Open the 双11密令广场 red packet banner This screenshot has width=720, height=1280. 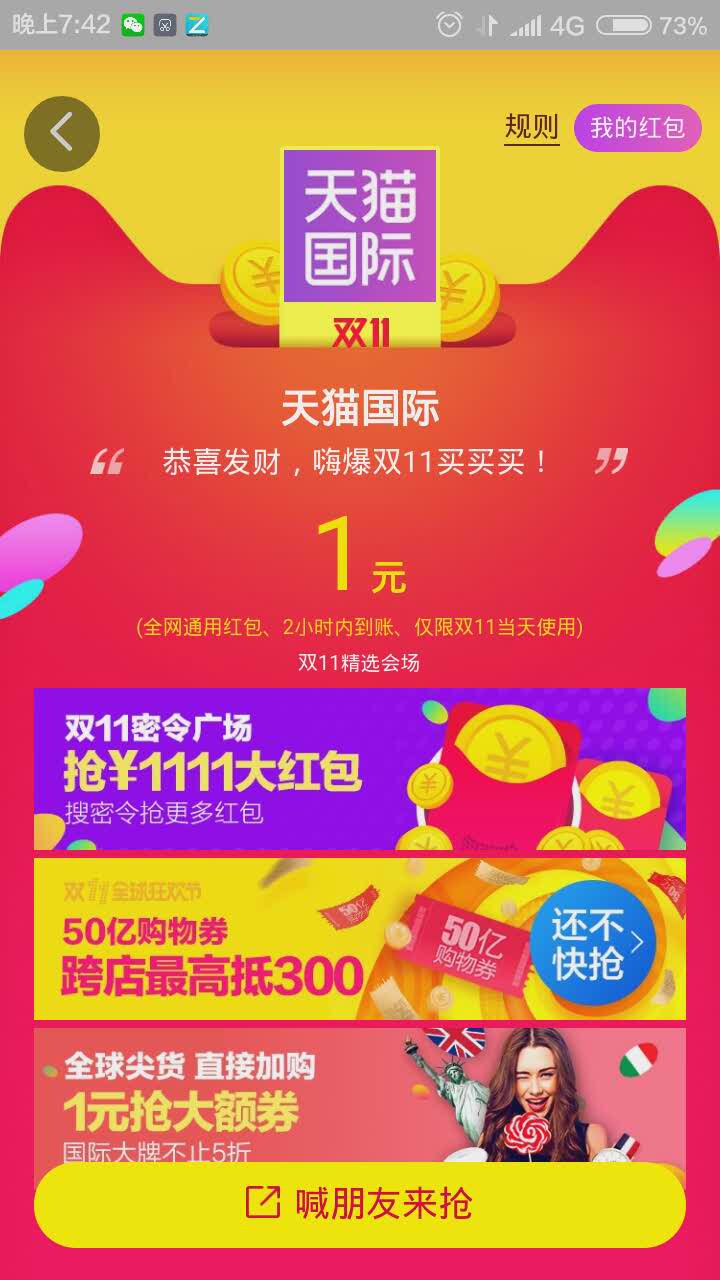pos(360,768)
